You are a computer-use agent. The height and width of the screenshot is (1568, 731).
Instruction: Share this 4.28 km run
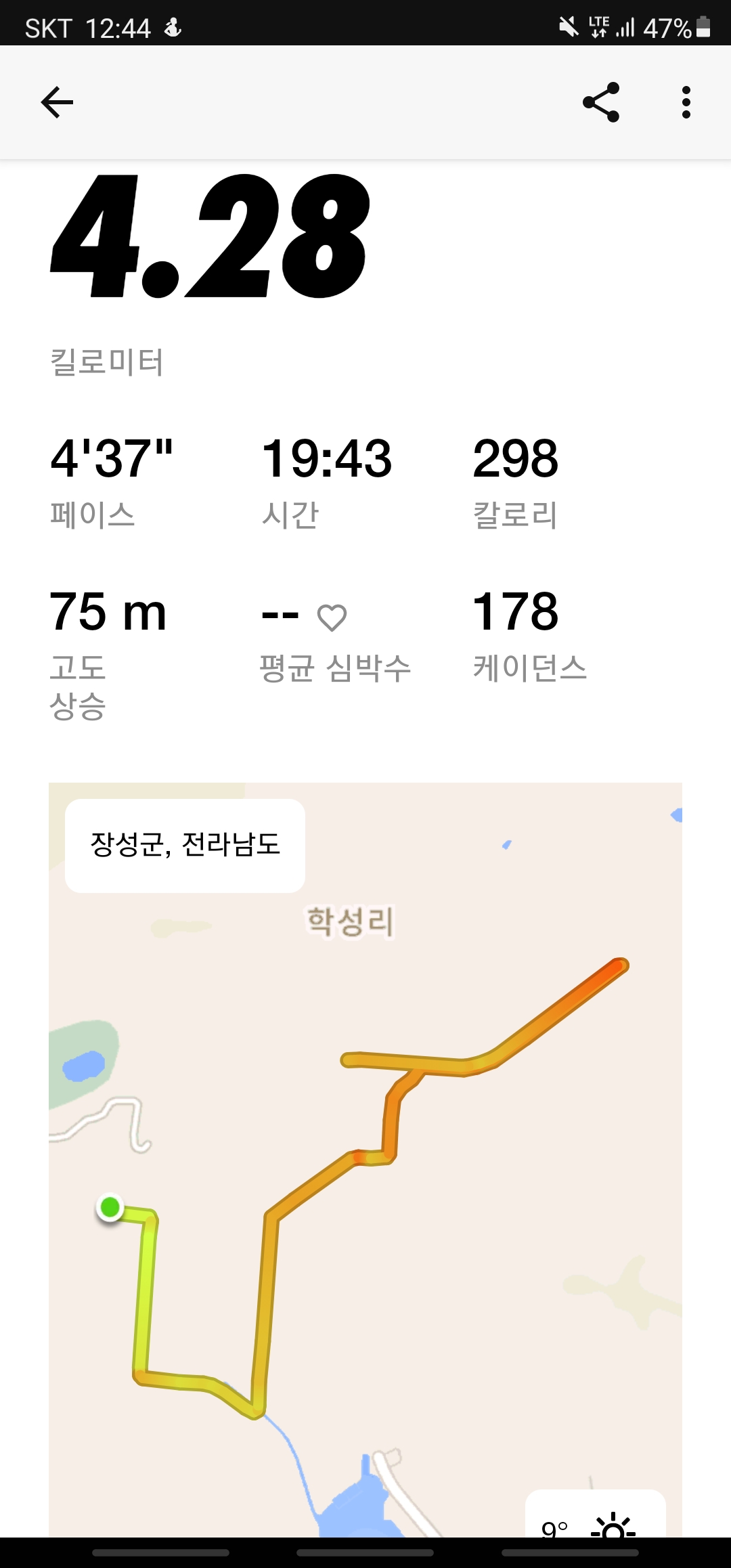tap(601, 103)
